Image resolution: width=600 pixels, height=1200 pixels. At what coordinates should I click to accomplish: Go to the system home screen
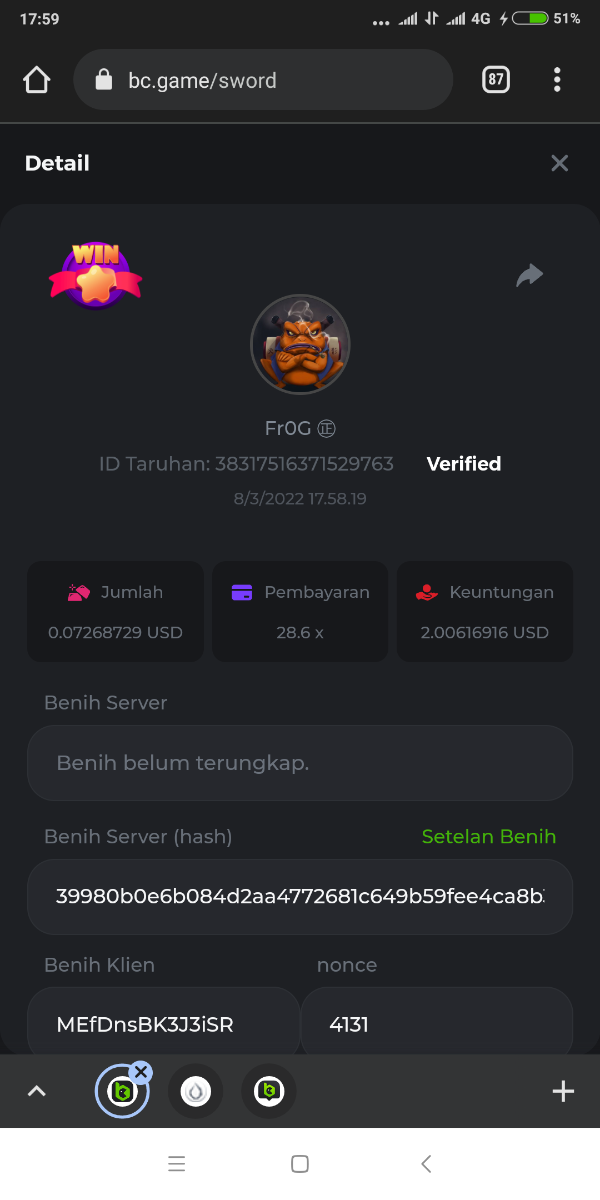(299, 1164)
